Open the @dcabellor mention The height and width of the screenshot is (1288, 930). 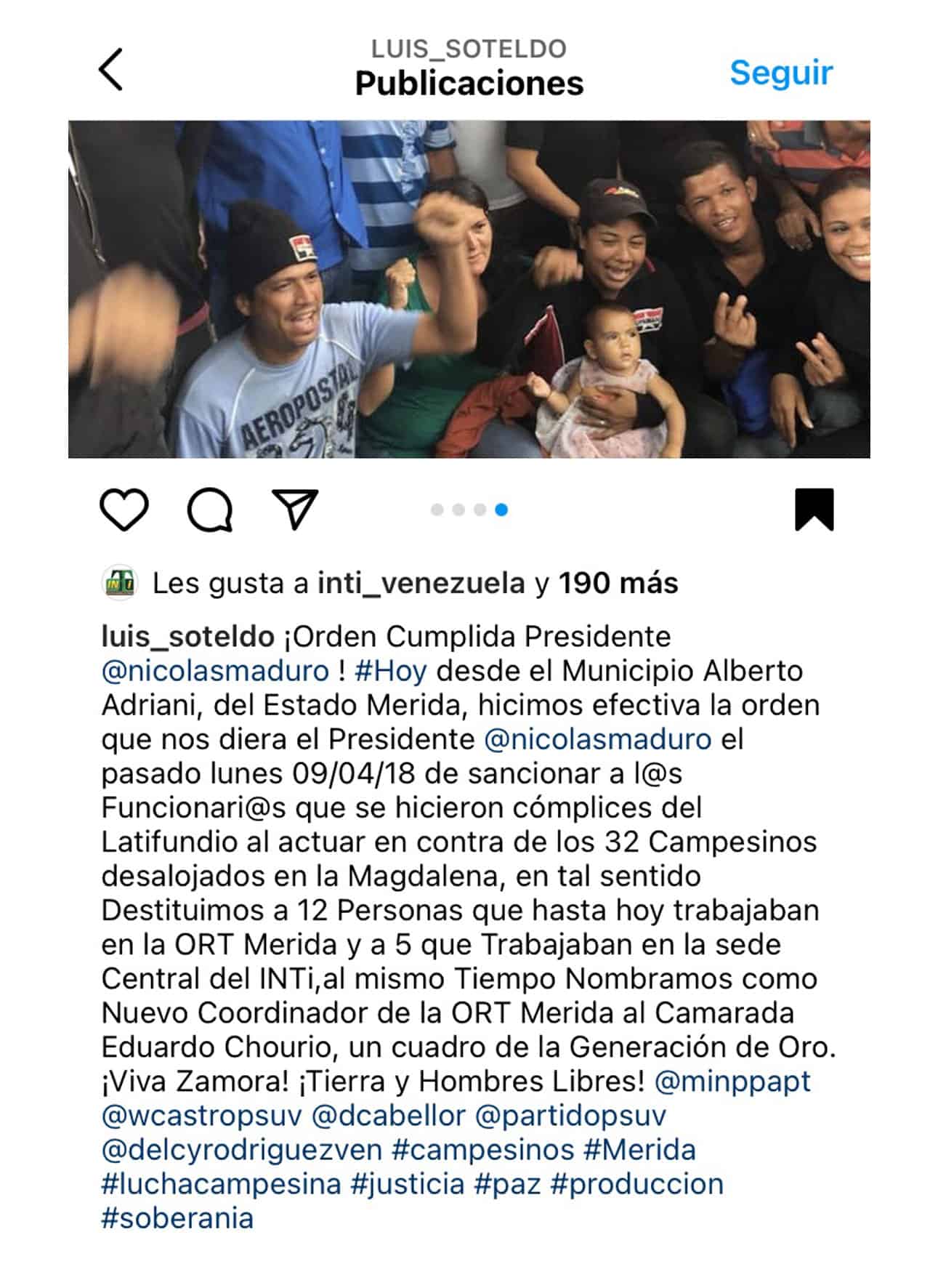tap(388, 1116)
